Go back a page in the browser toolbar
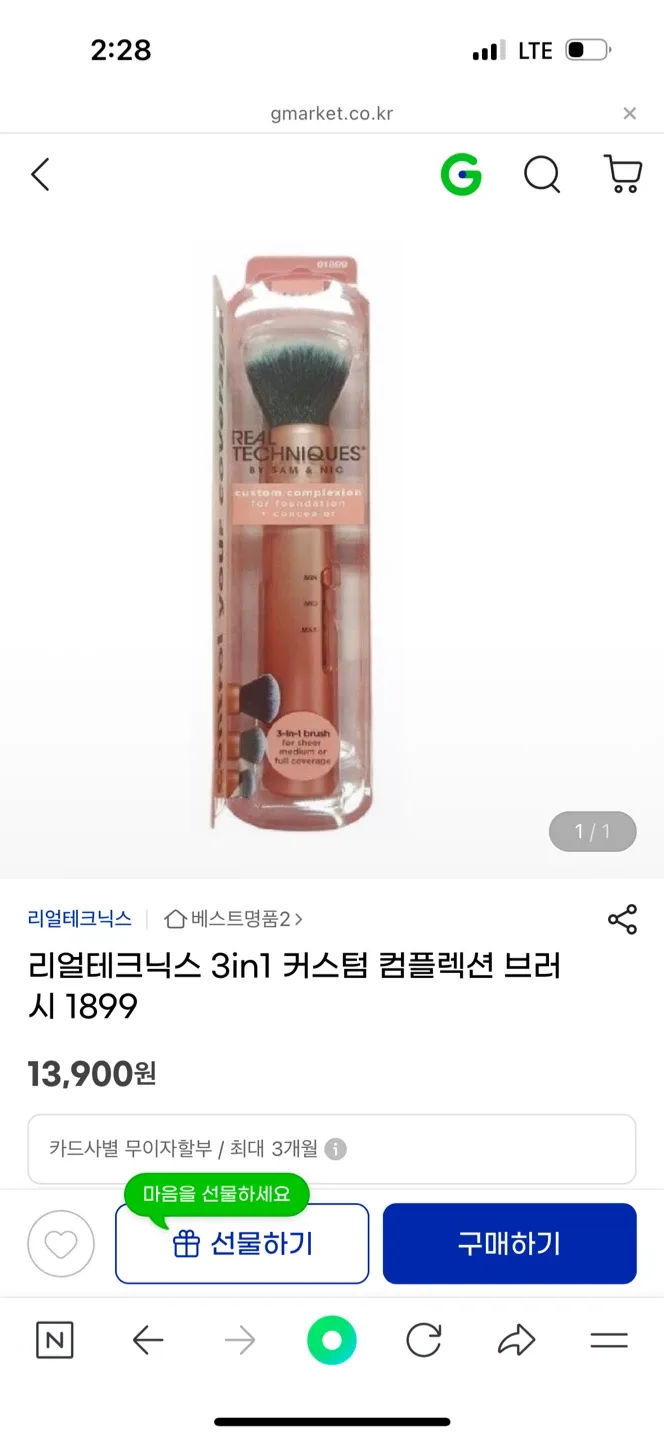The height and width of the screenshot is (1440, 664). click(148, 1340)
